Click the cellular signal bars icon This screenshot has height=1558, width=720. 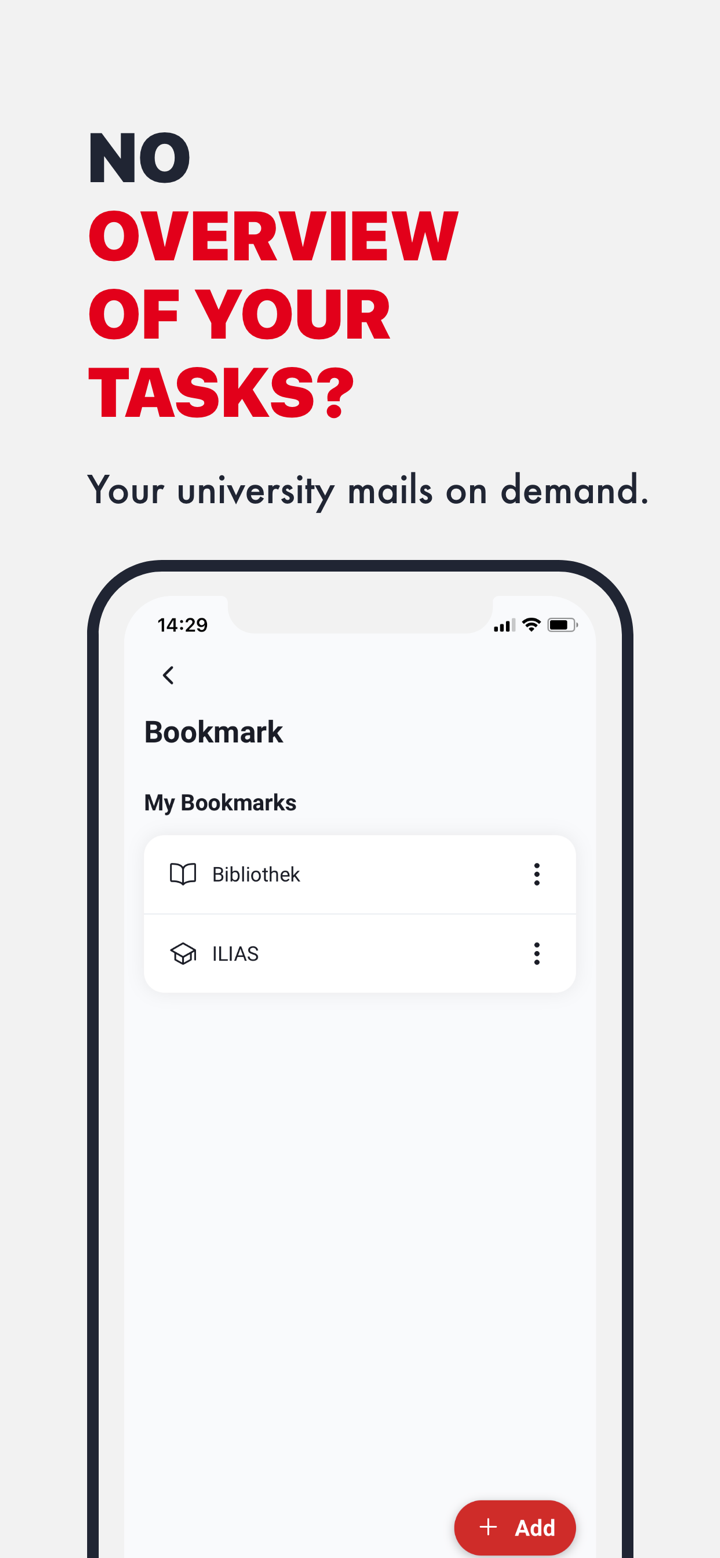502,624
